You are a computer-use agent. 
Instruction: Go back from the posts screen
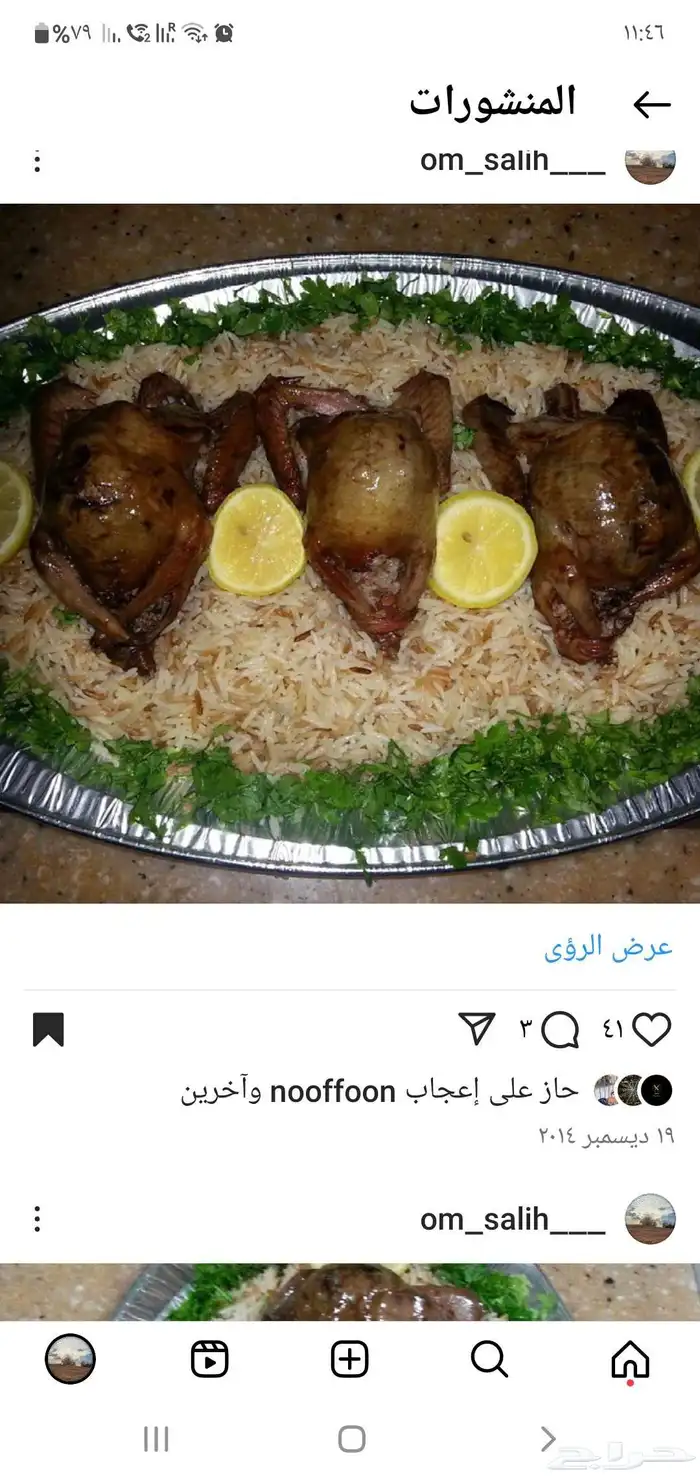coord(651,104)
